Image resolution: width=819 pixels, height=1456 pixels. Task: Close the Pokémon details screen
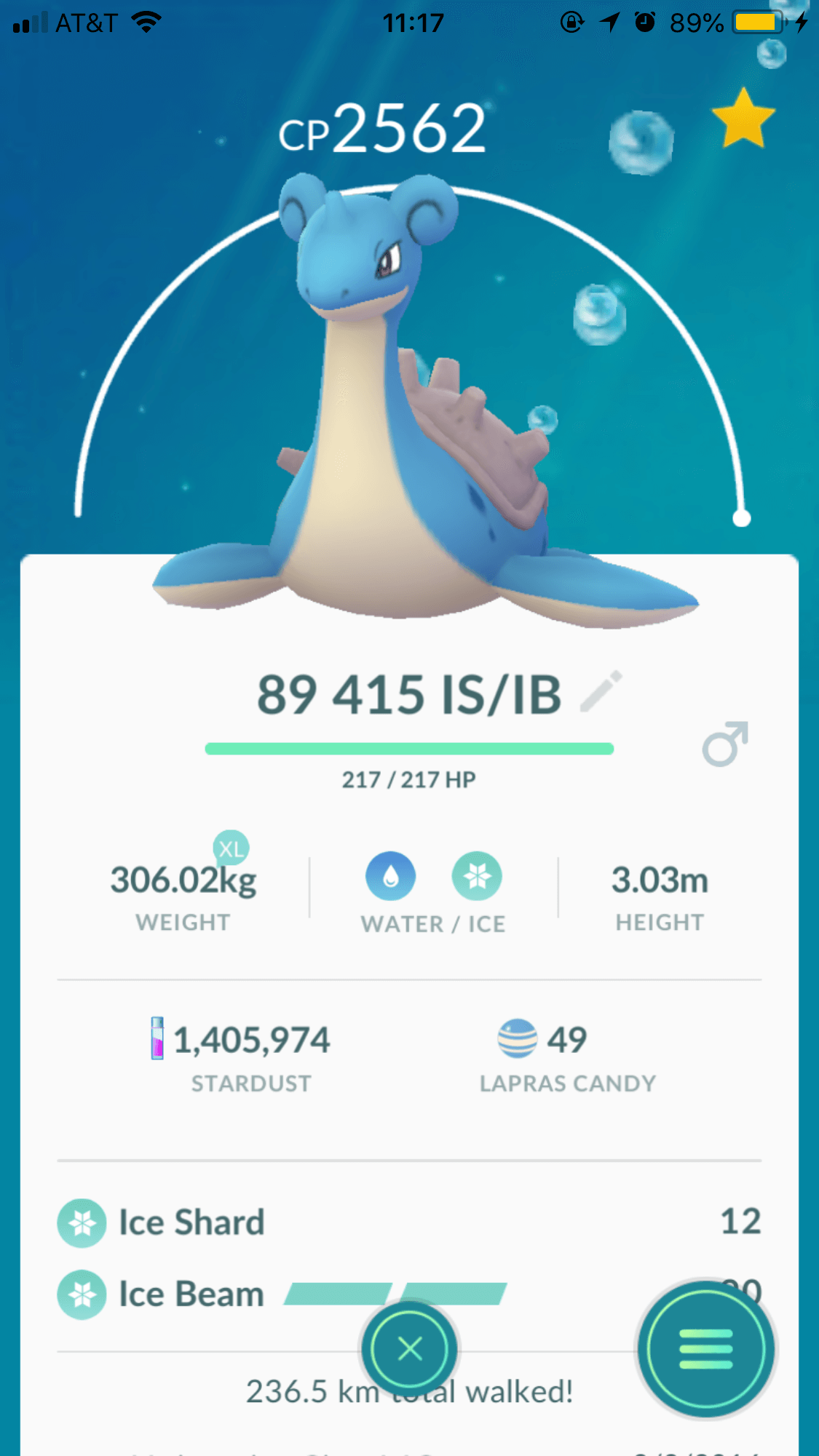[x=410, y=1348]
